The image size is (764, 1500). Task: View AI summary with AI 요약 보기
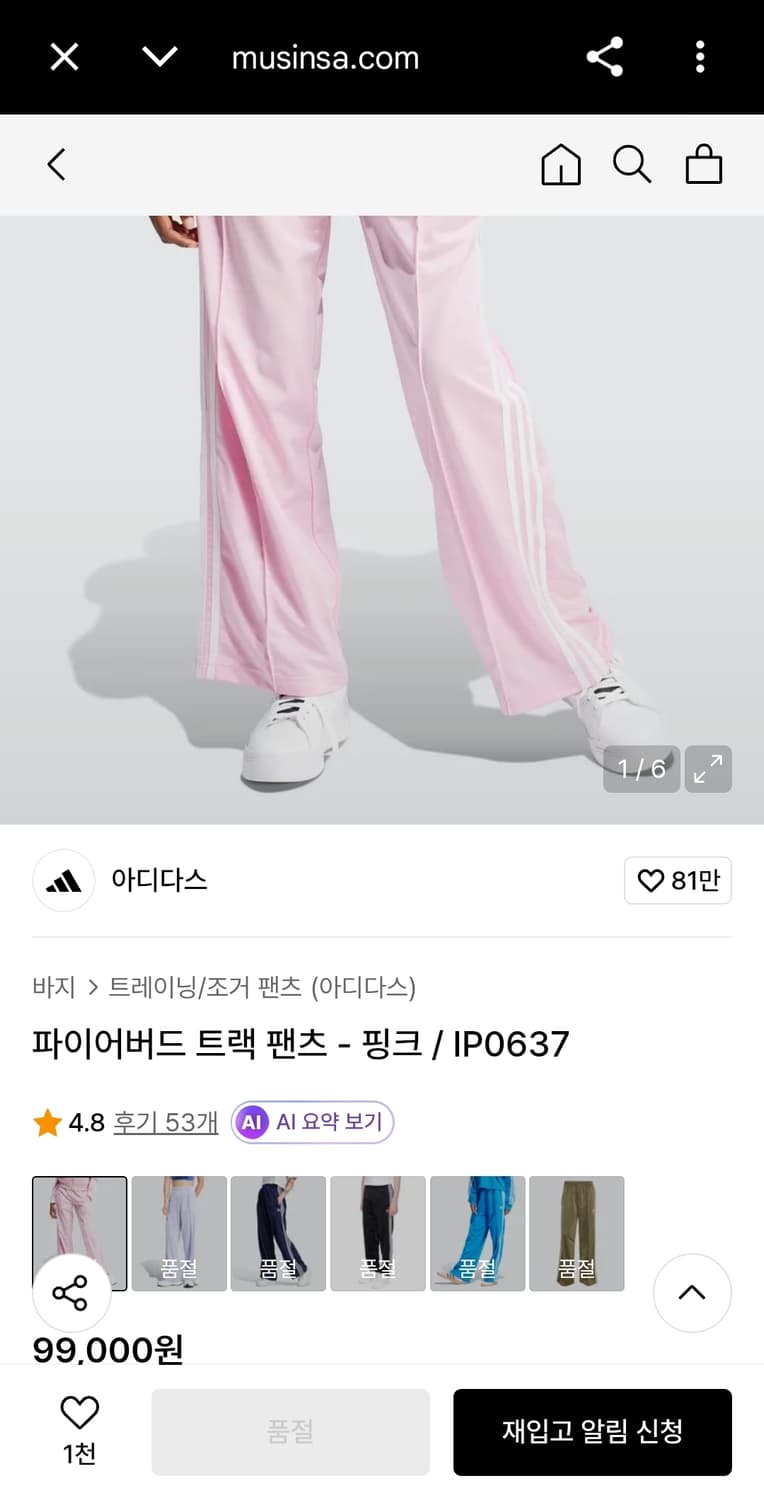coord(312,1122)
